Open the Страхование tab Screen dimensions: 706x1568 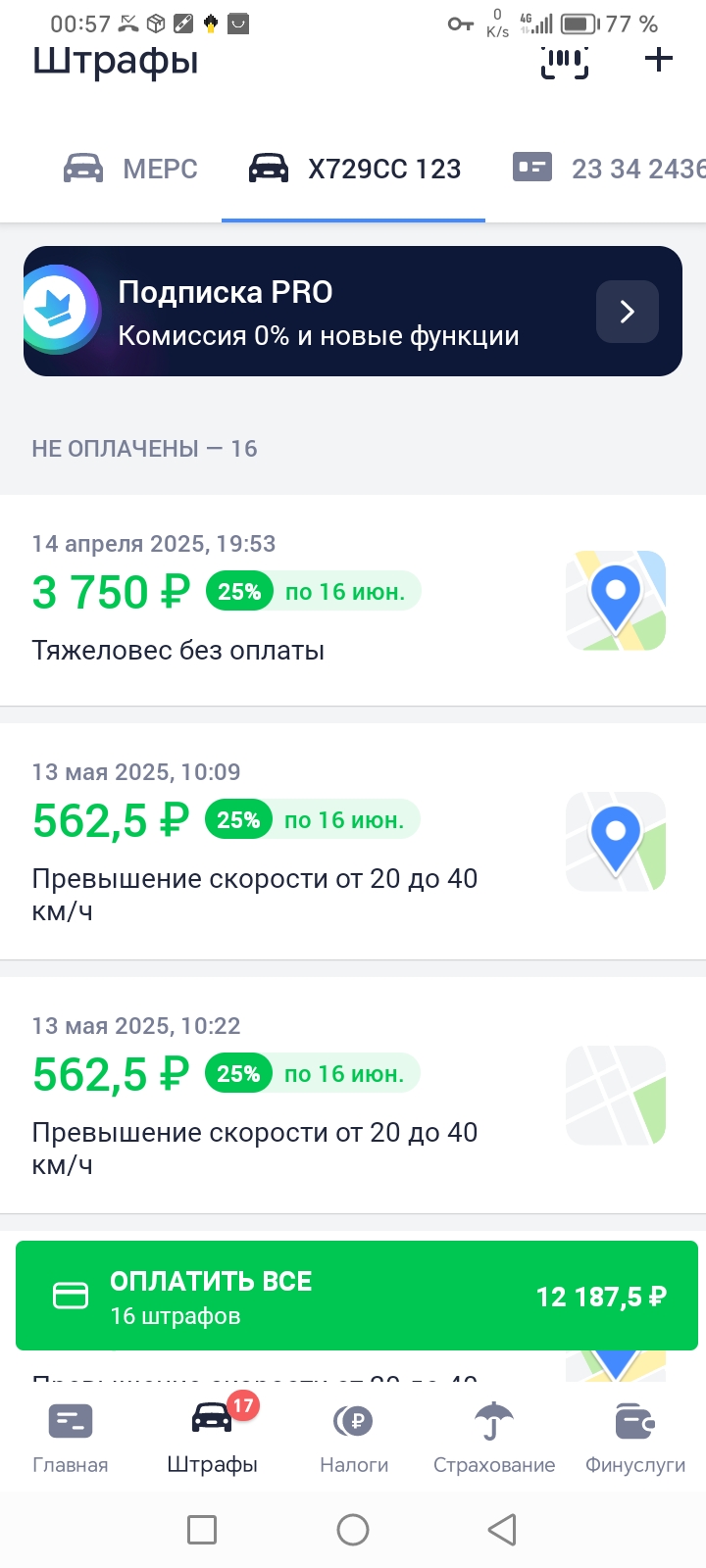pos(494,1438)
